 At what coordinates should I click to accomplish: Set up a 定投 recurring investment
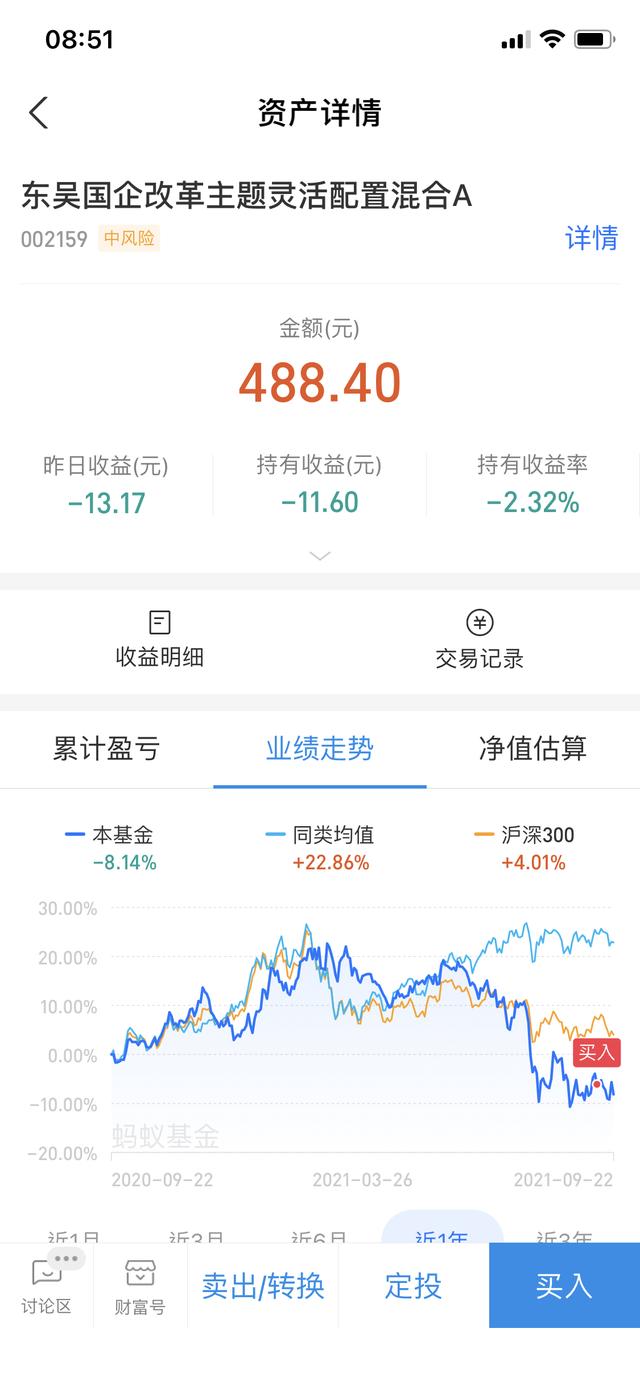click(x=413, y=1285)
